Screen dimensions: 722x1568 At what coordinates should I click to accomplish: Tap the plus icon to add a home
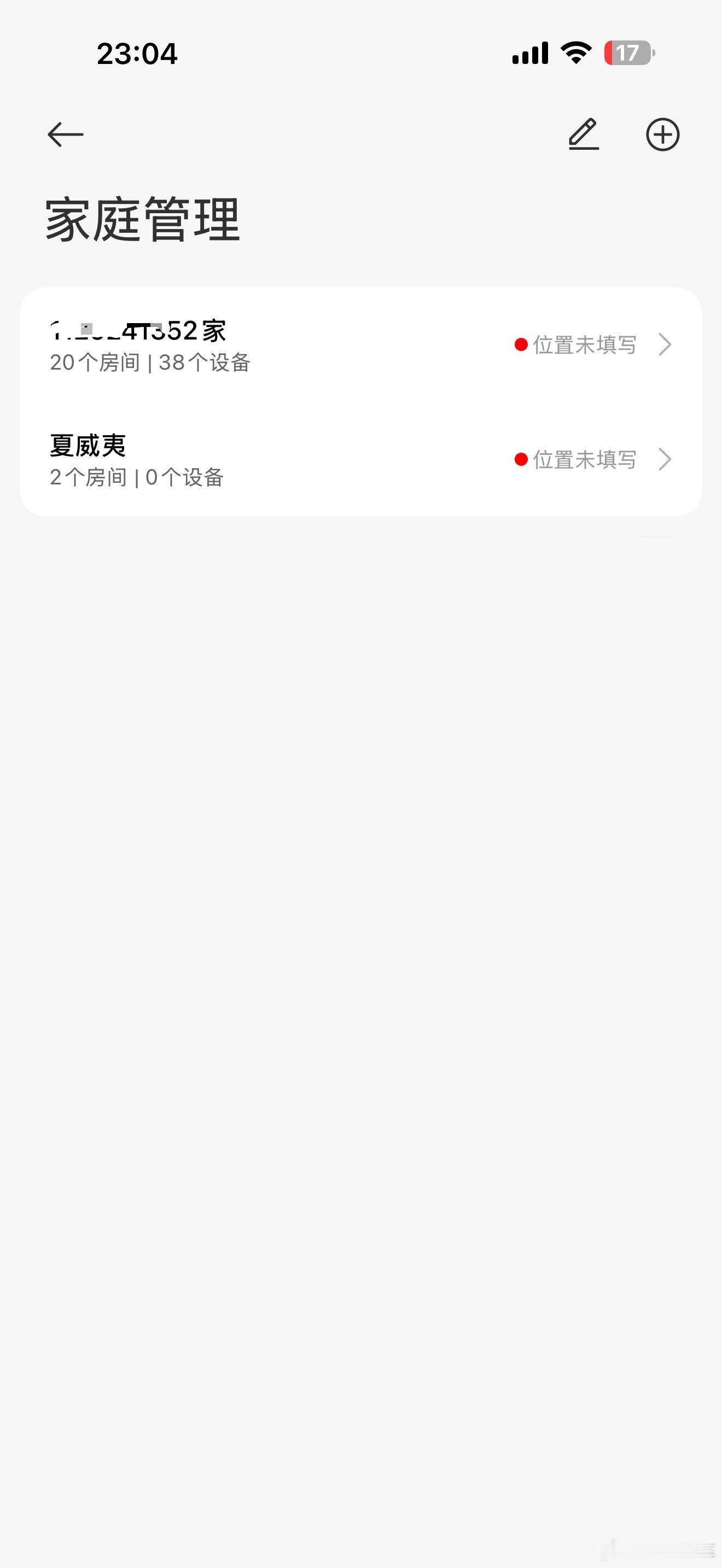pyautogui.click(x=662, y=134)
